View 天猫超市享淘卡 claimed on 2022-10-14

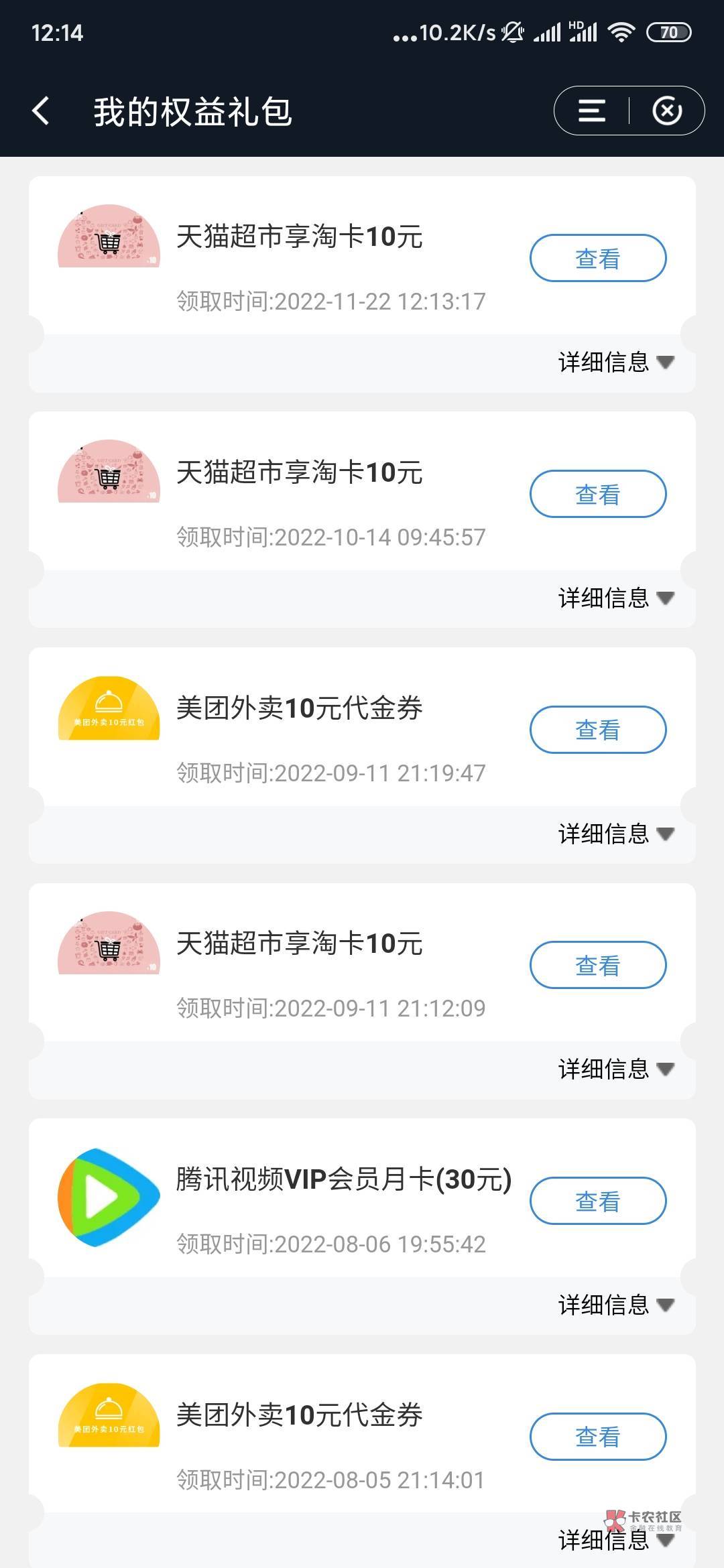(598, 494)
